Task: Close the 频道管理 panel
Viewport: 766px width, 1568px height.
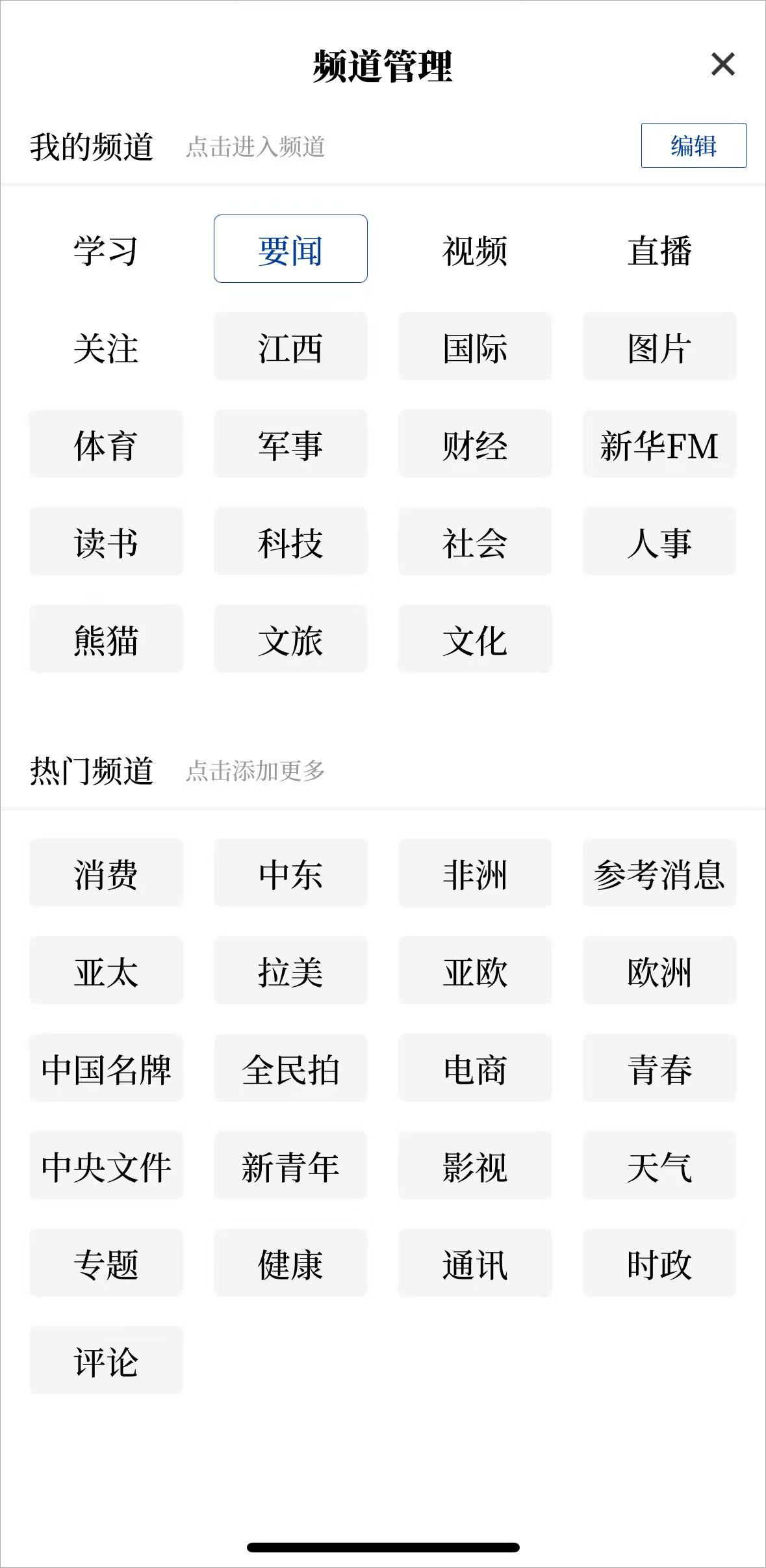Action: point(722,64)
